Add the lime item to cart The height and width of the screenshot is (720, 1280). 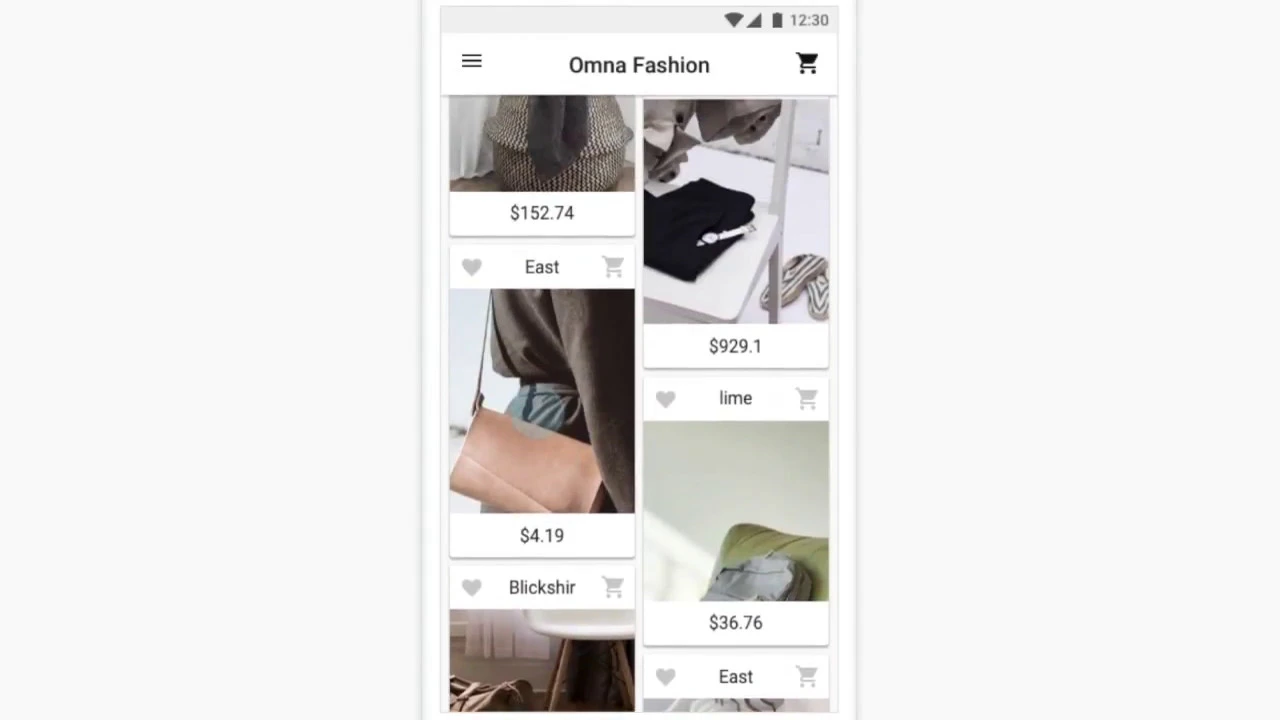[807, 399]
